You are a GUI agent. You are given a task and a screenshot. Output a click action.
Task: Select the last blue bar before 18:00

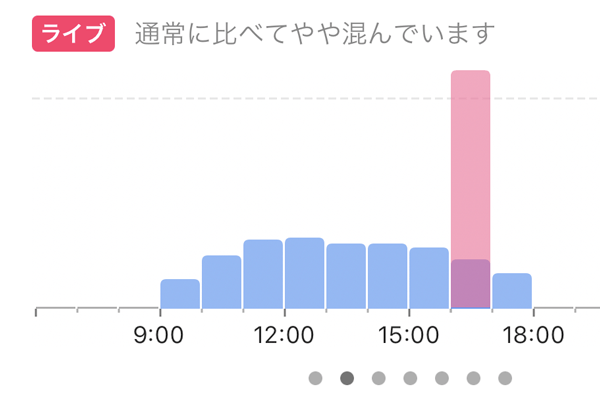512,291
